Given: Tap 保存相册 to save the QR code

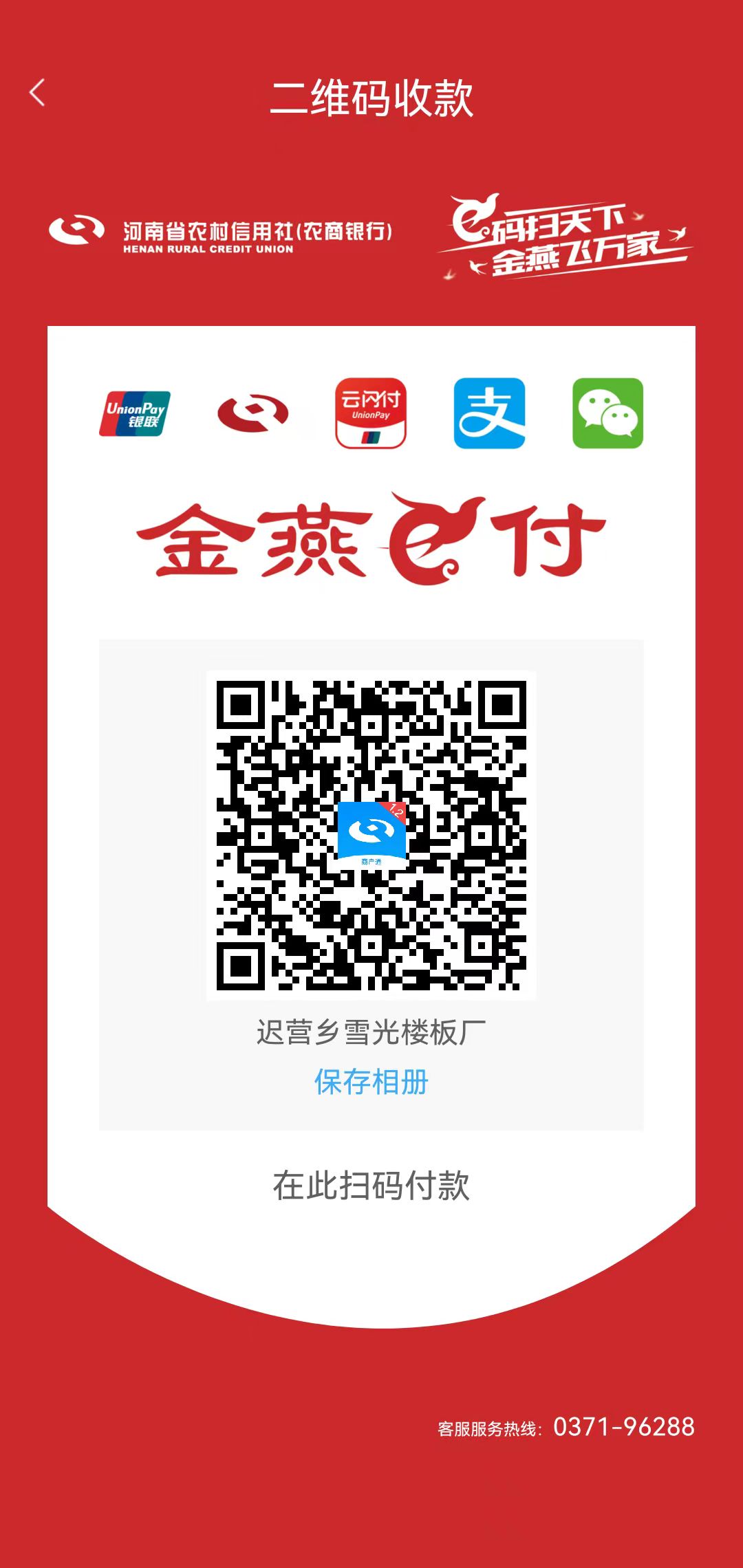Looking at the screenshot, I should 371,1082.
